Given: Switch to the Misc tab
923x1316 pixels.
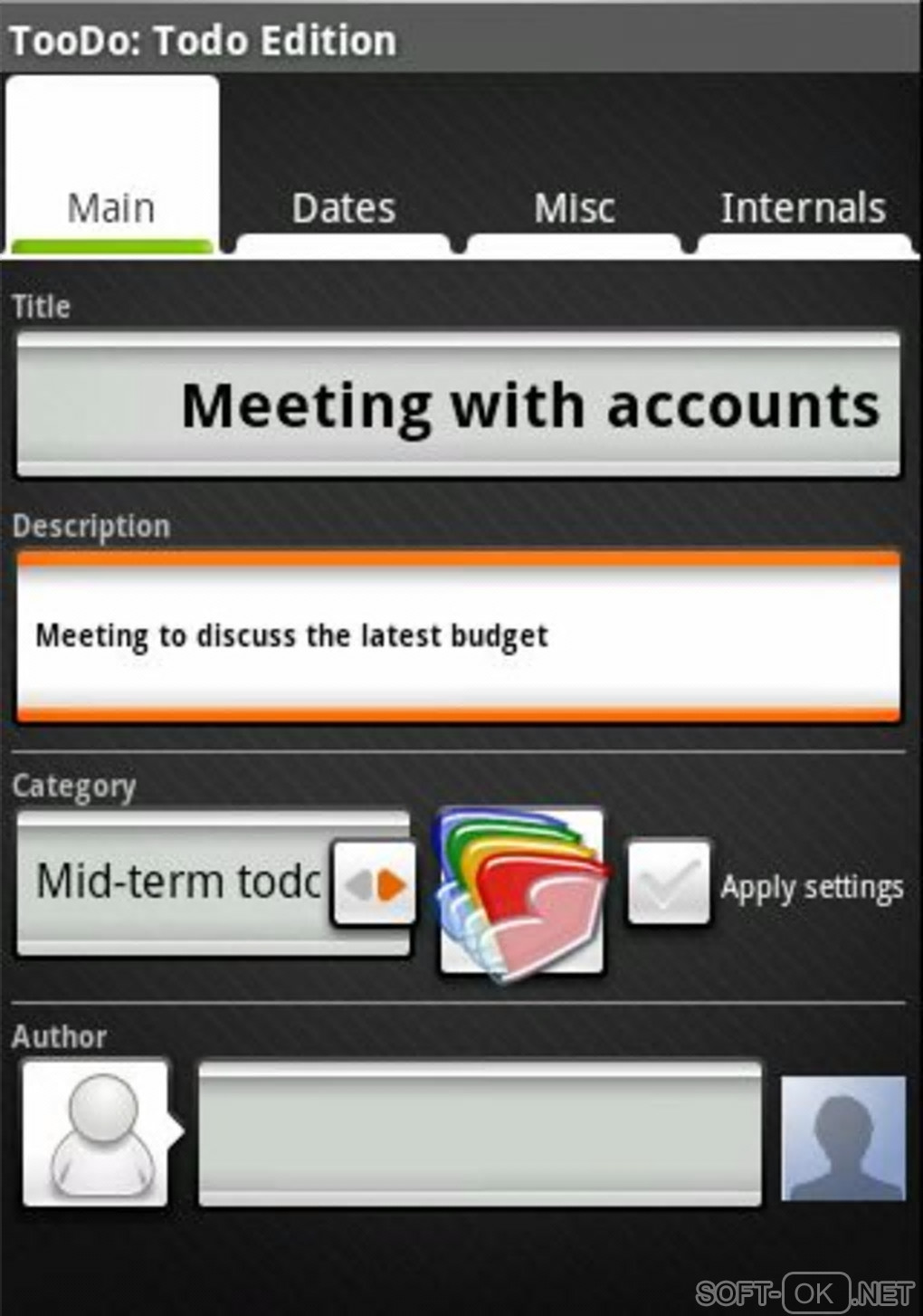Looking at the screenshot, I should click(574, 208).
